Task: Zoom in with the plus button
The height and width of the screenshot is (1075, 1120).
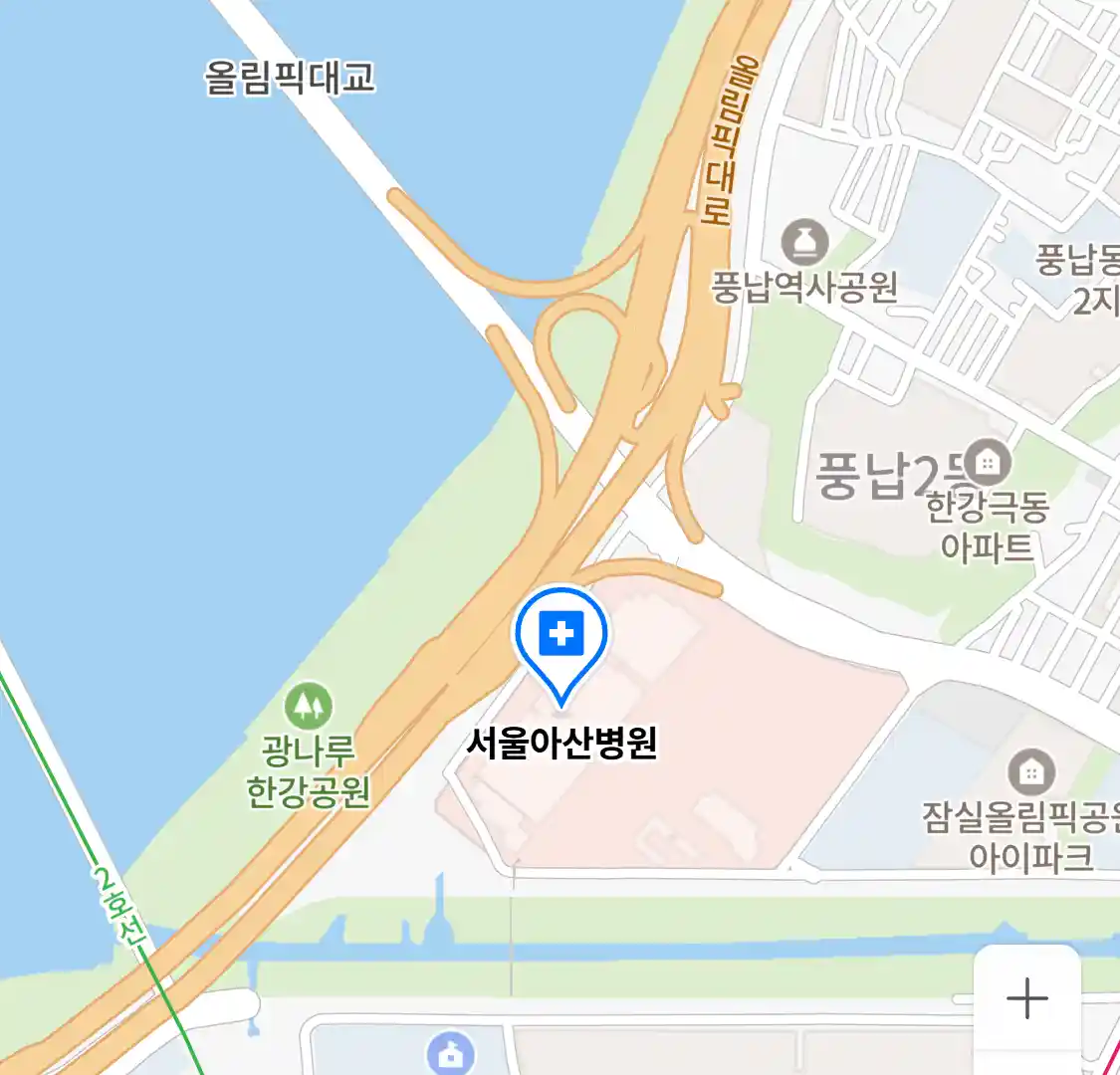Action: tap(1026, 998)
